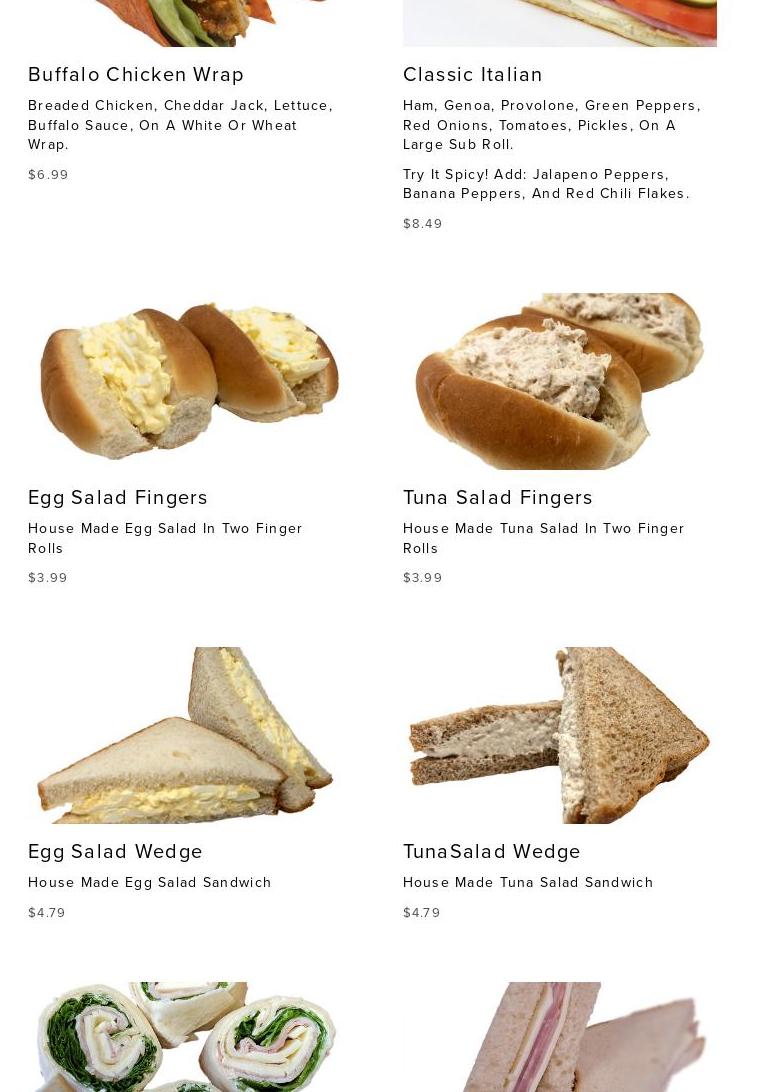Select the Tuna Salad Wedge item
Image resolution: width=765 pixels, height=1092 pixels.
pos(492,852)
